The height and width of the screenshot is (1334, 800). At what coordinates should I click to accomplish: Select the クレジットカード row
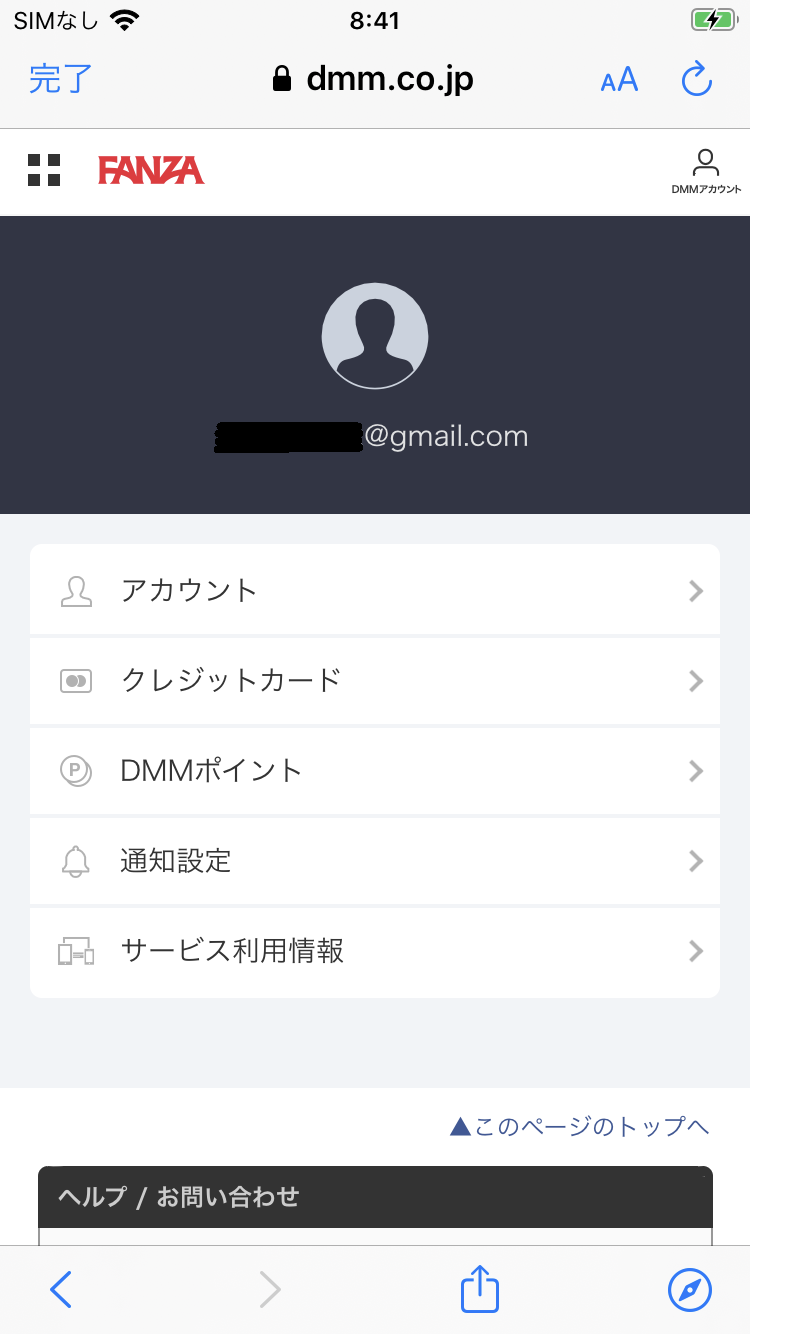375,681
